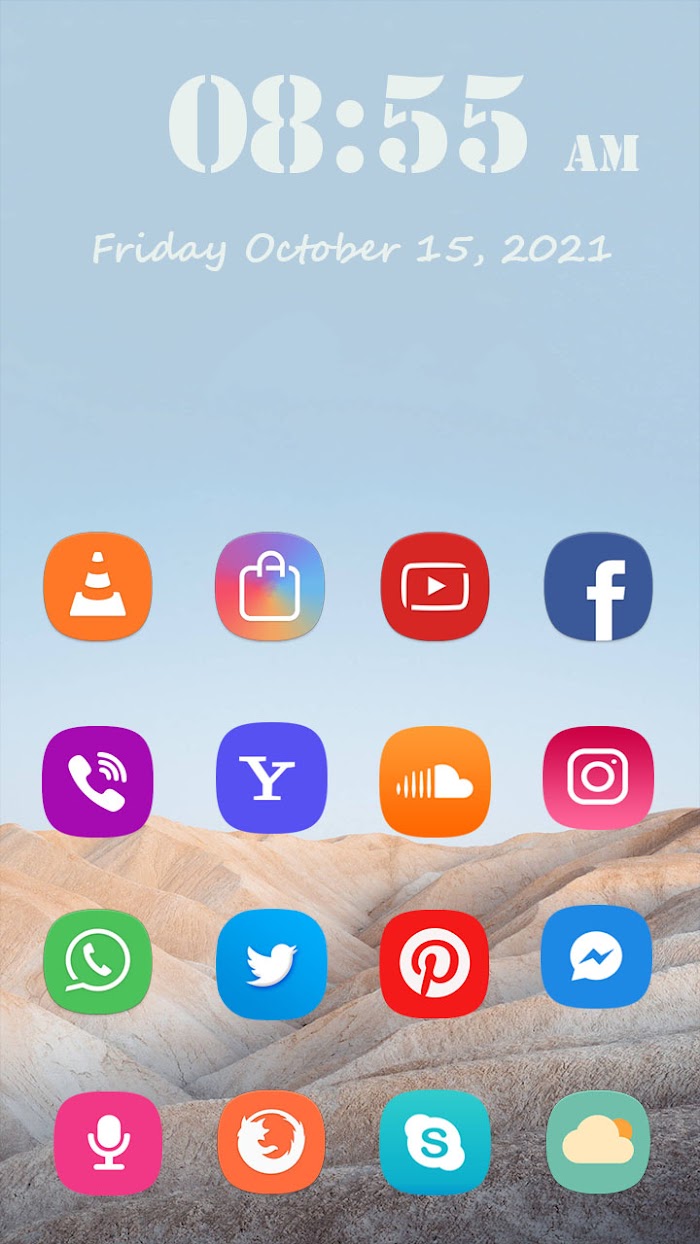Viewport: 700px width, 1244px height.
Task: Launch the Yahoo app
Action: pos(270,778)
